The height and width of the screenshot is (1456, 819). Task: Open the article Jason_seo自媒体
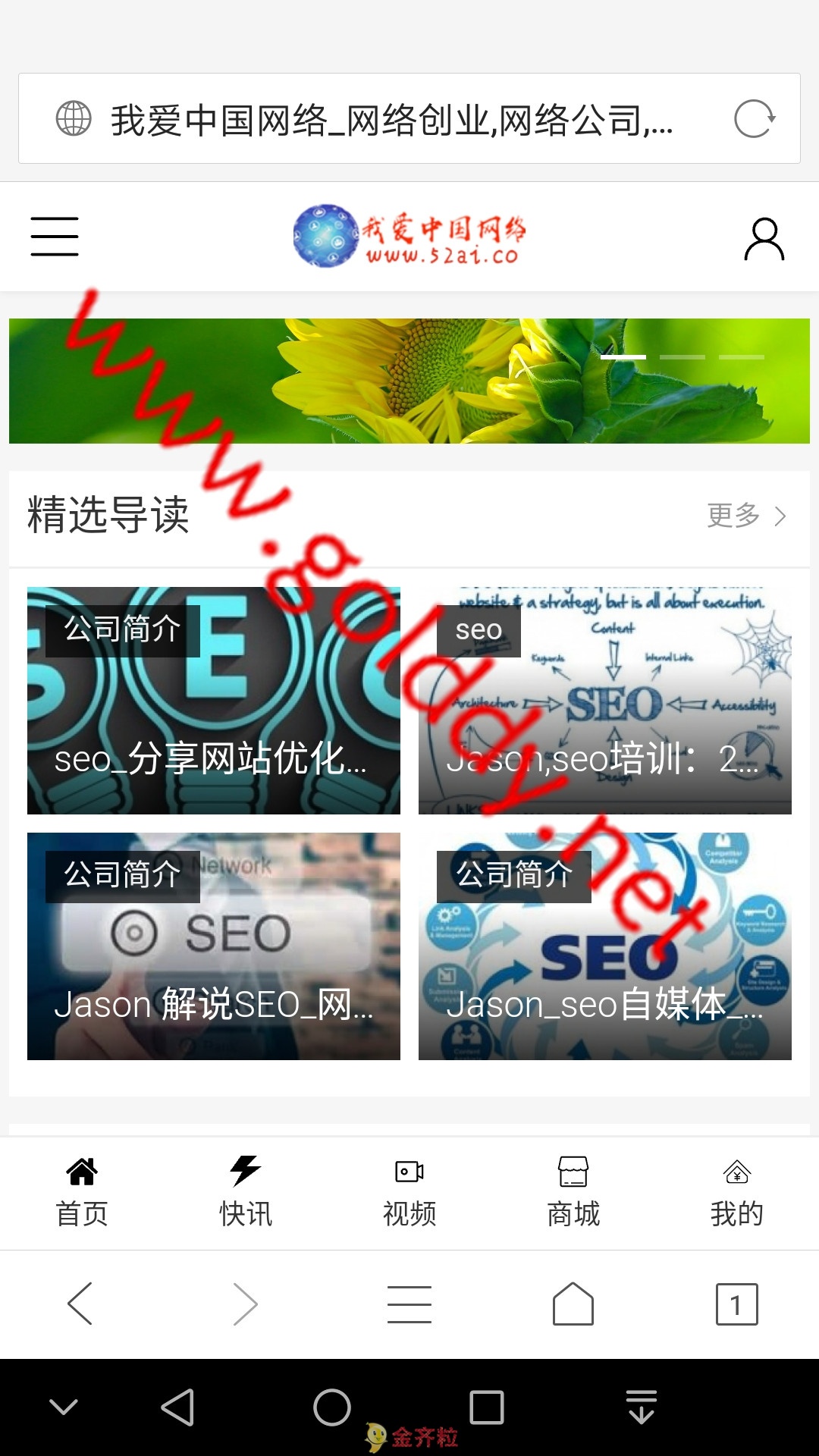(604, 946)
